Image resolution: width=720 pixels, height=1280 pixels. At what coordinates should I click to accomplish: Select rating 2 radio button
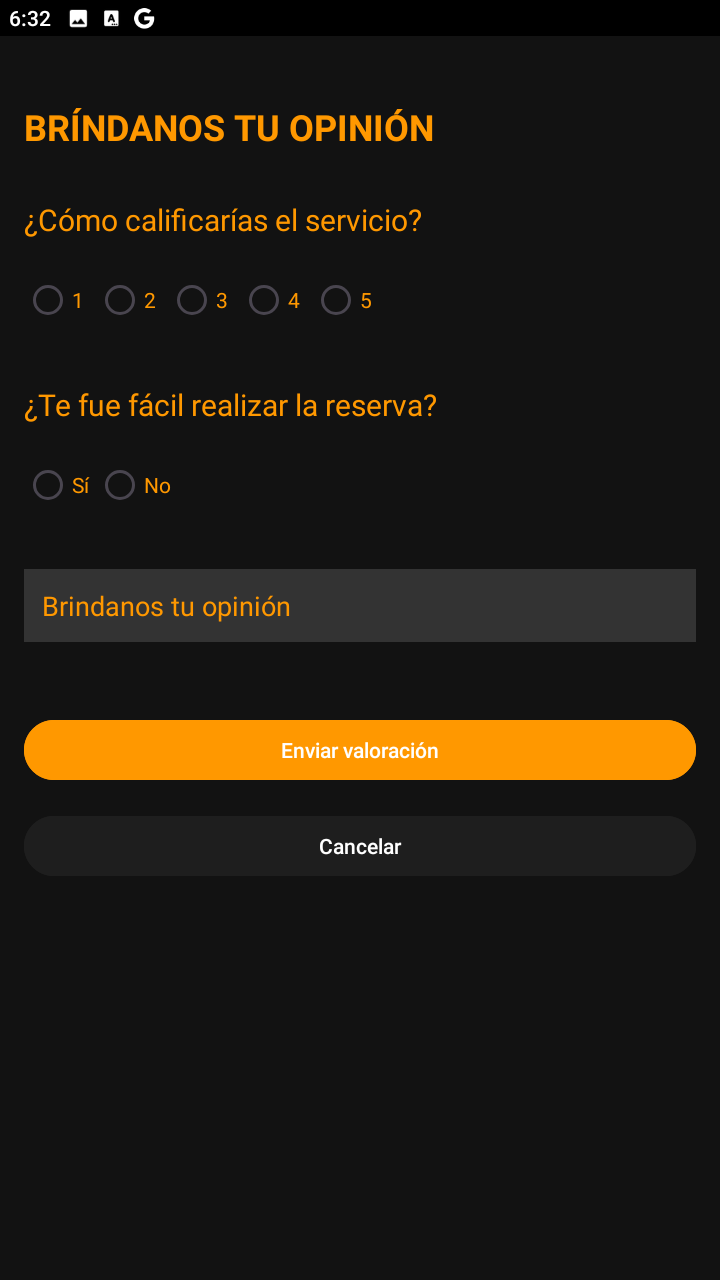tap(120, 300)
